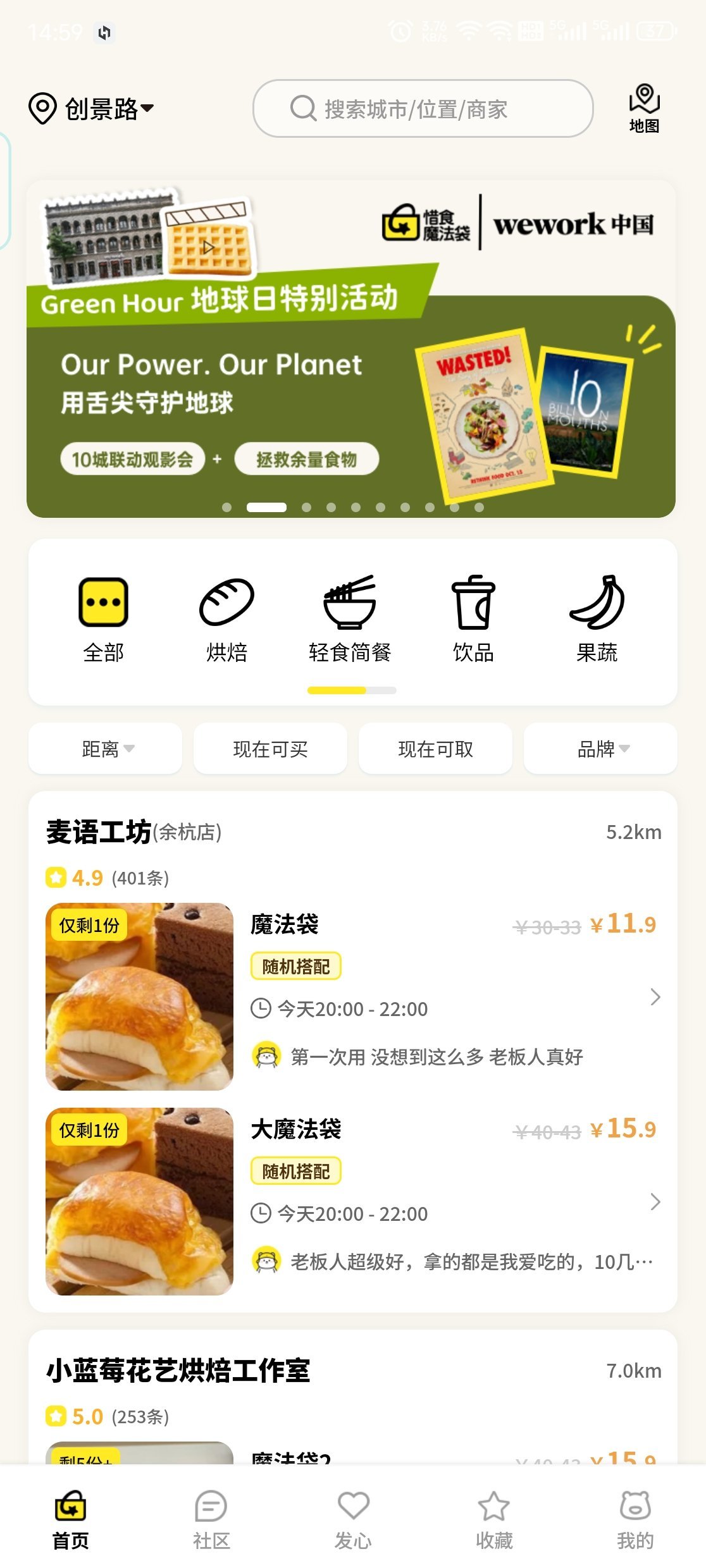The image size is (706, 1568).
Task: Expand the 距离 filter dropdown
Action: pos(106,749)
